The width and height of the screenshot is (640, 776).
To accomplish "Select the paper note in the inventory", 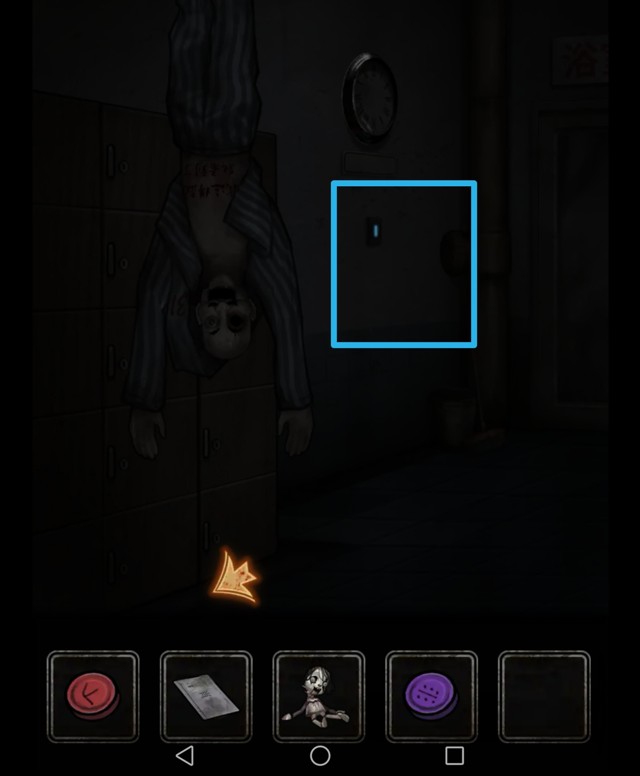I will tap(206, 696).
